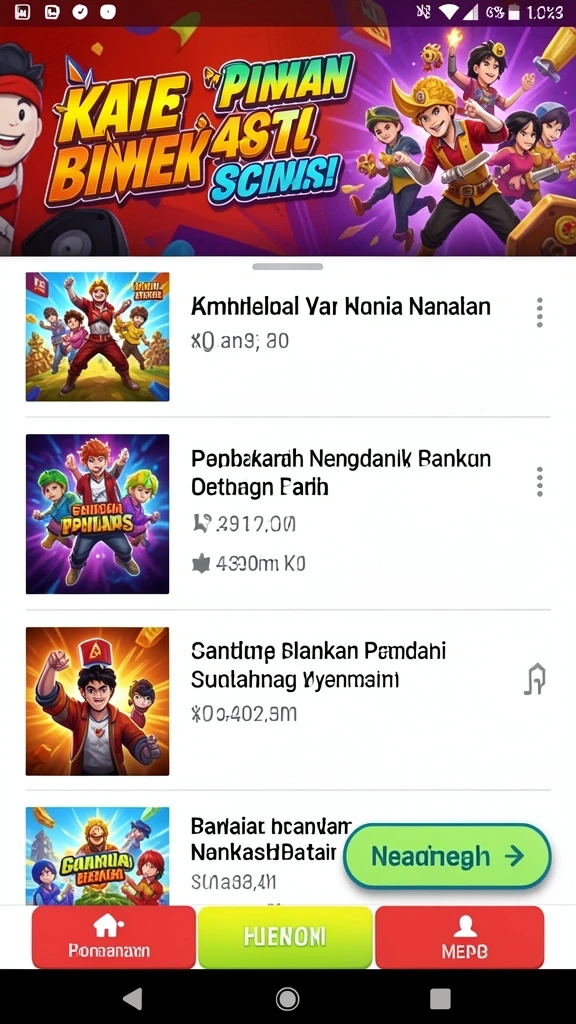The height and width of the screenshot is (1024, 576).
Task: Open overflow menu for Penbakardh Nengdanik Bankan
Action: point(539,482)
